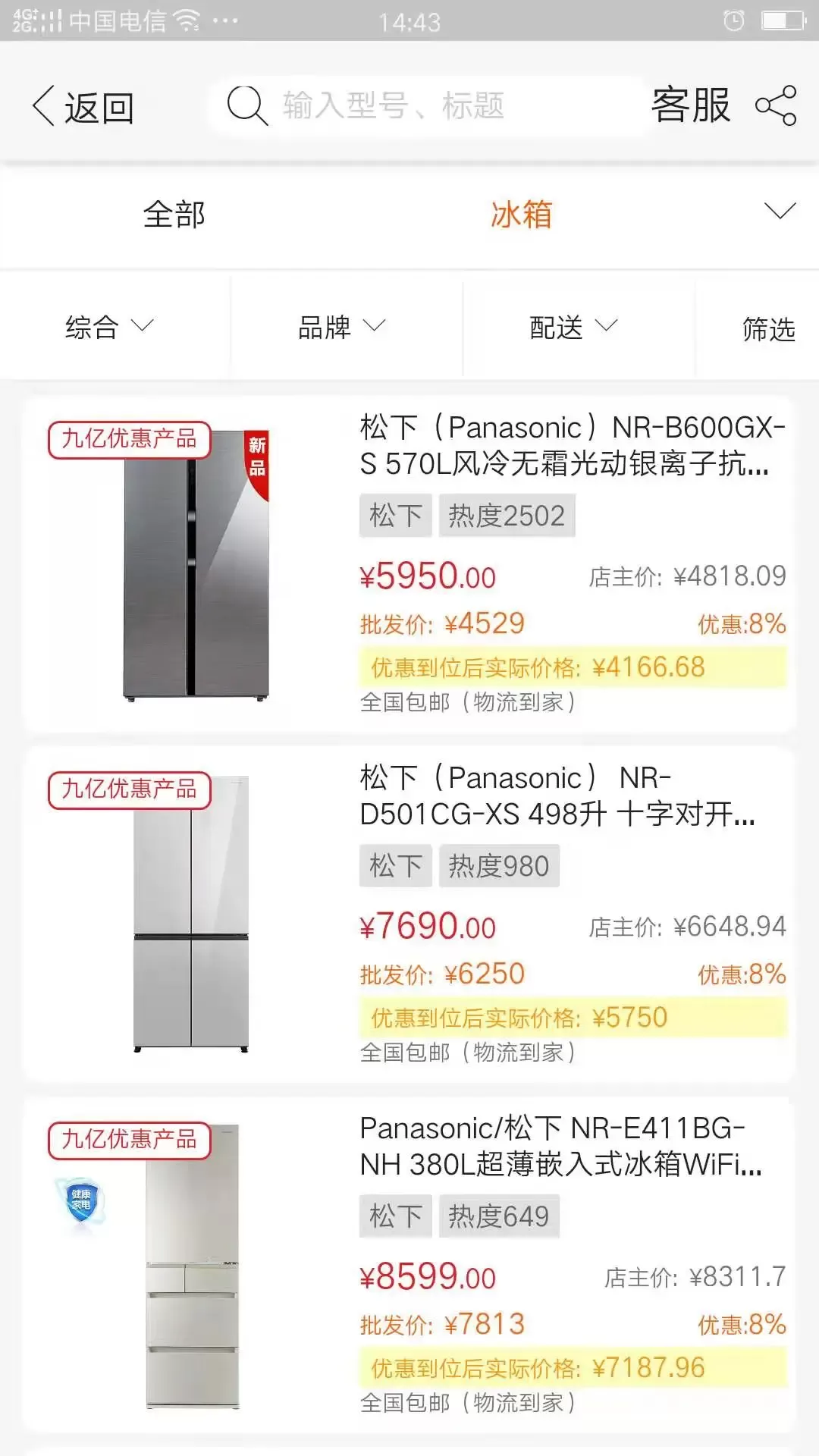Open the Panasonic NR-E411BG-NH 380L fridge listing
The image size is (819, 1456).
click(409, 1265)
